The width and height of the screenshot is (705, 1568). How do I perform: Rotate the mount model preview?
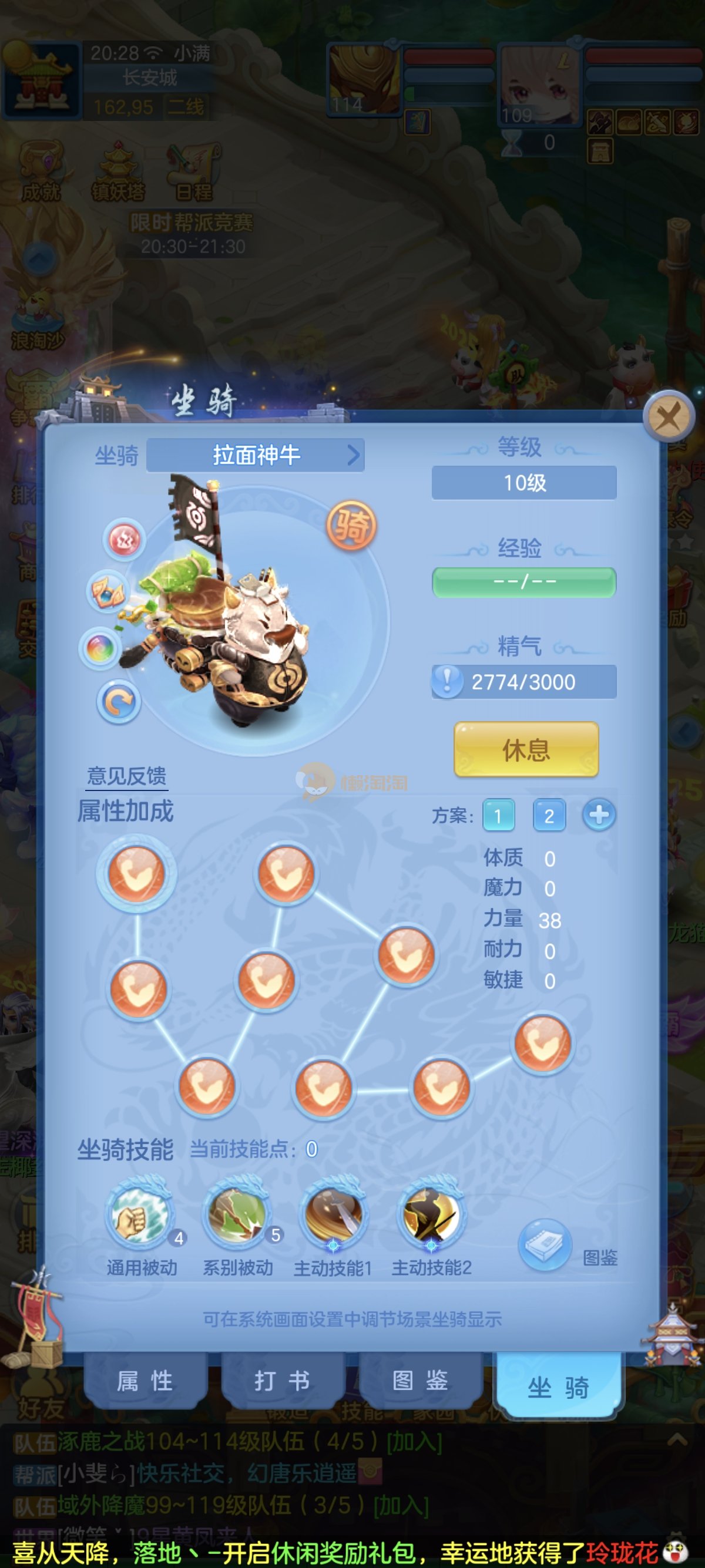[x=119, y=702]
